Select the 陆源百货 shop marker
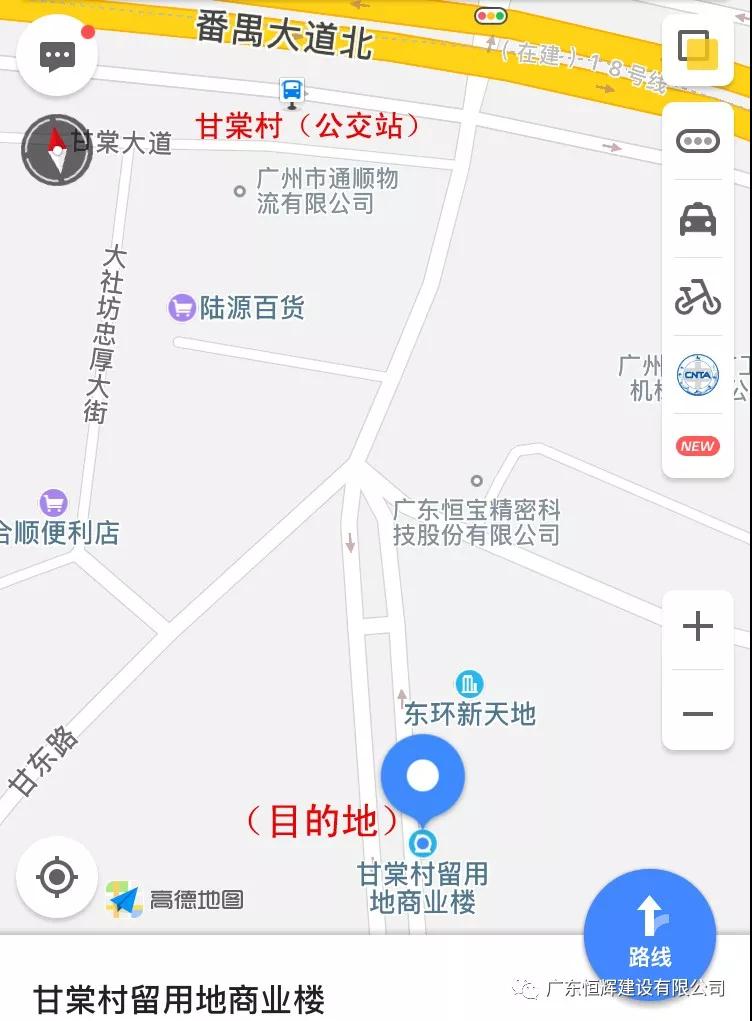The image size is (752, 1021). (x=181, y=307)
